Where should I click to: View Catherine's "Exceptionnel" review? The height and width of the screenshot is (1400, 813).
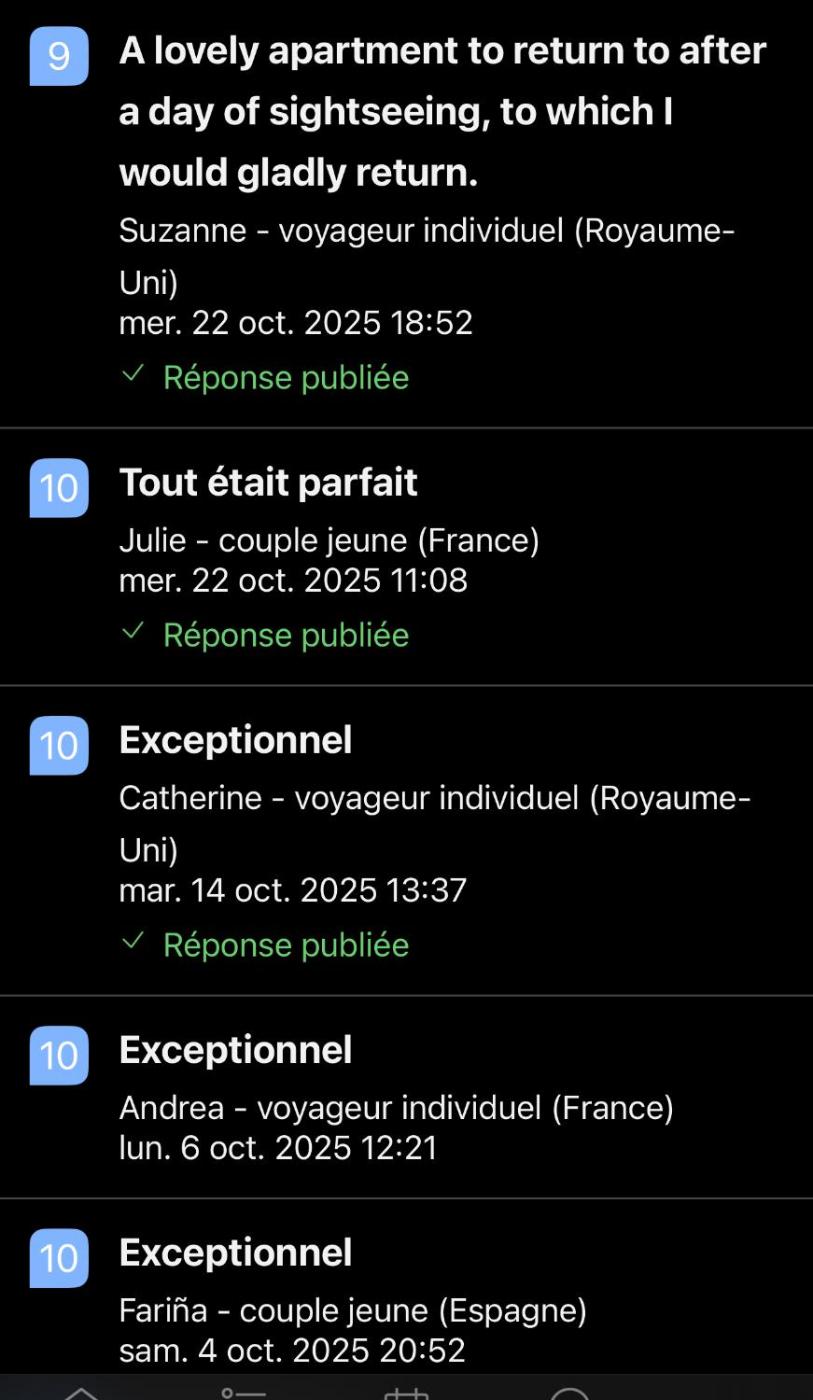(236, 741)
